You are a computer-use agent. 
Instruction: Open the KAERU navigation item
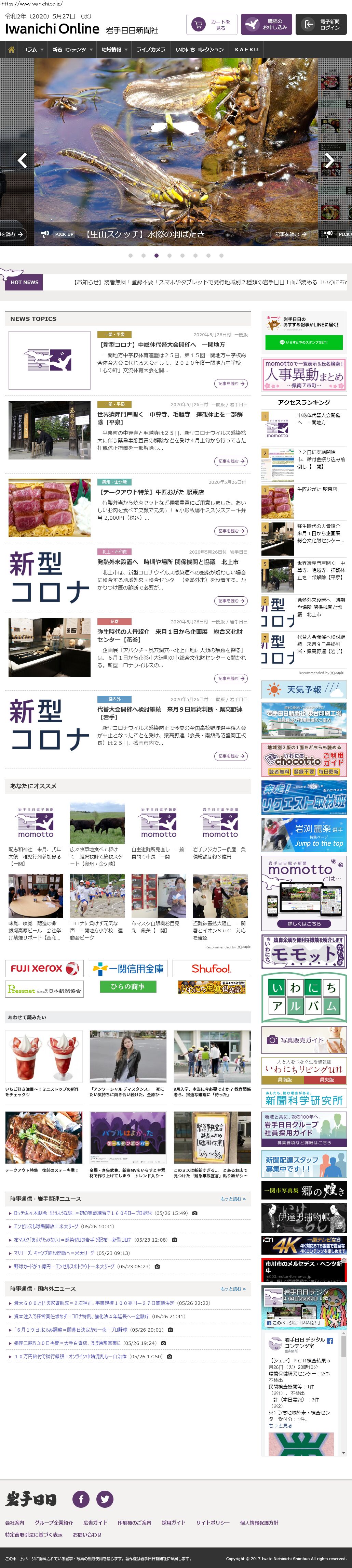pyautogui.click(x=246, y=50)
